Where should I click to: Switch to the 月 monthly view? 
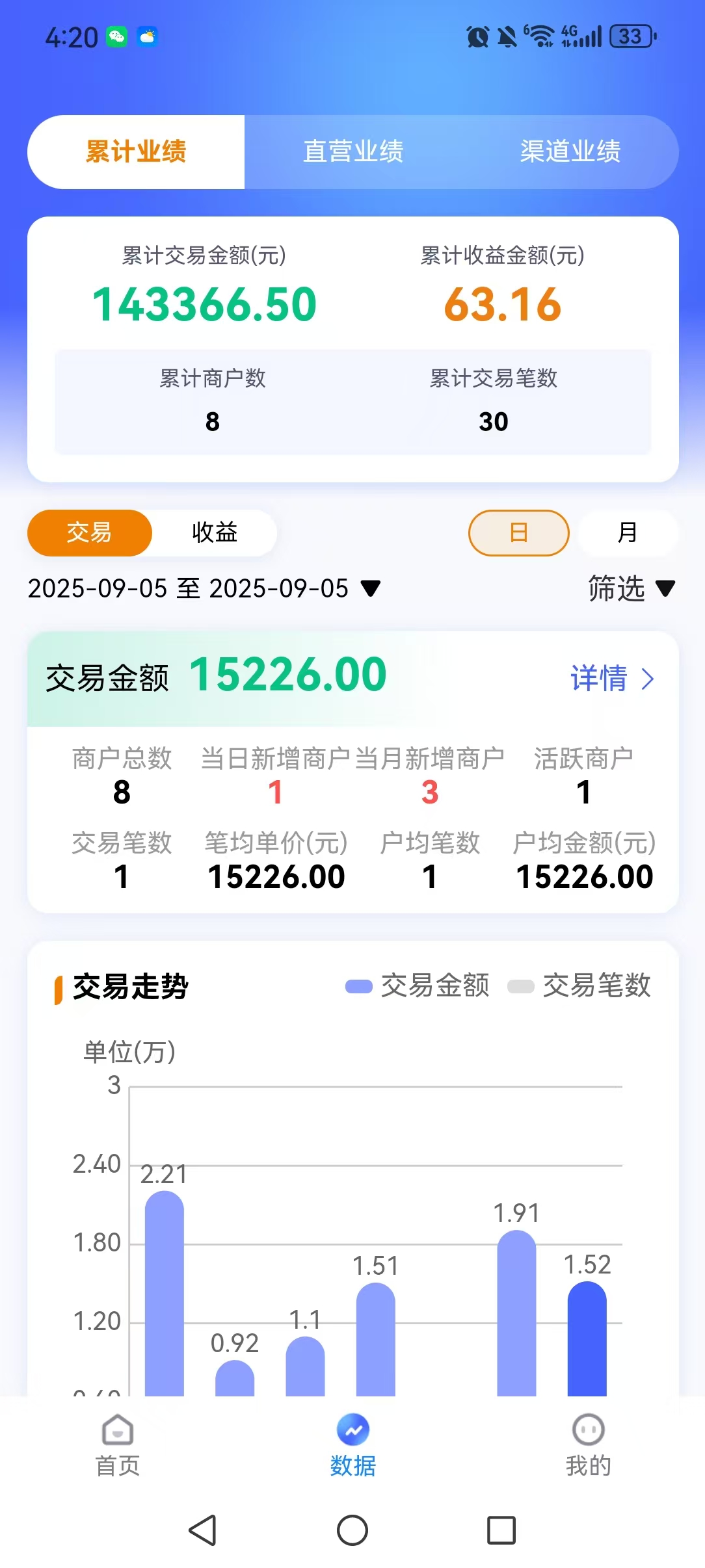[628, 532]
